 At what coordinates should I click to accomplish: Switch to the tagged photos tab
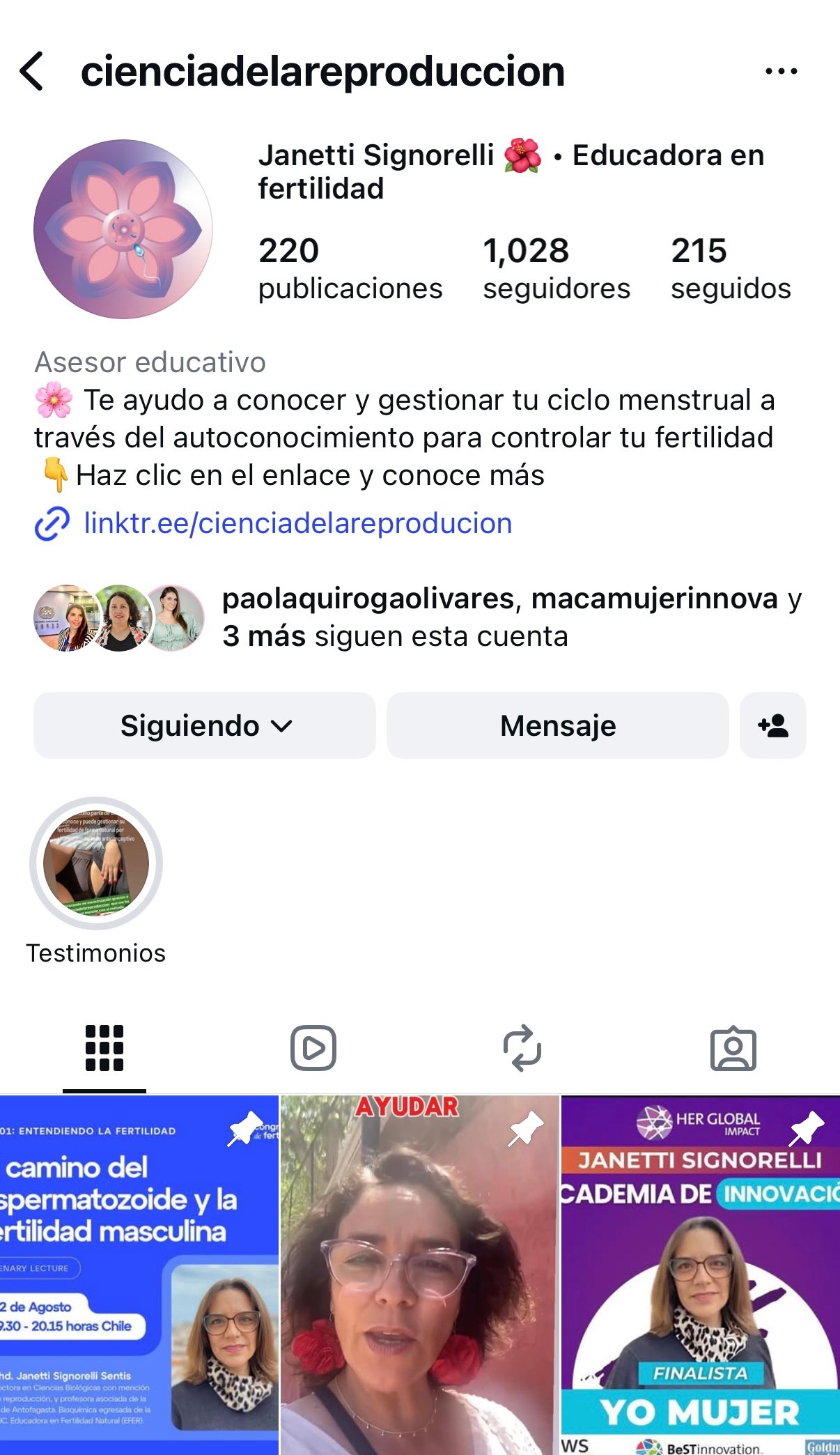tap(733, 1048)
